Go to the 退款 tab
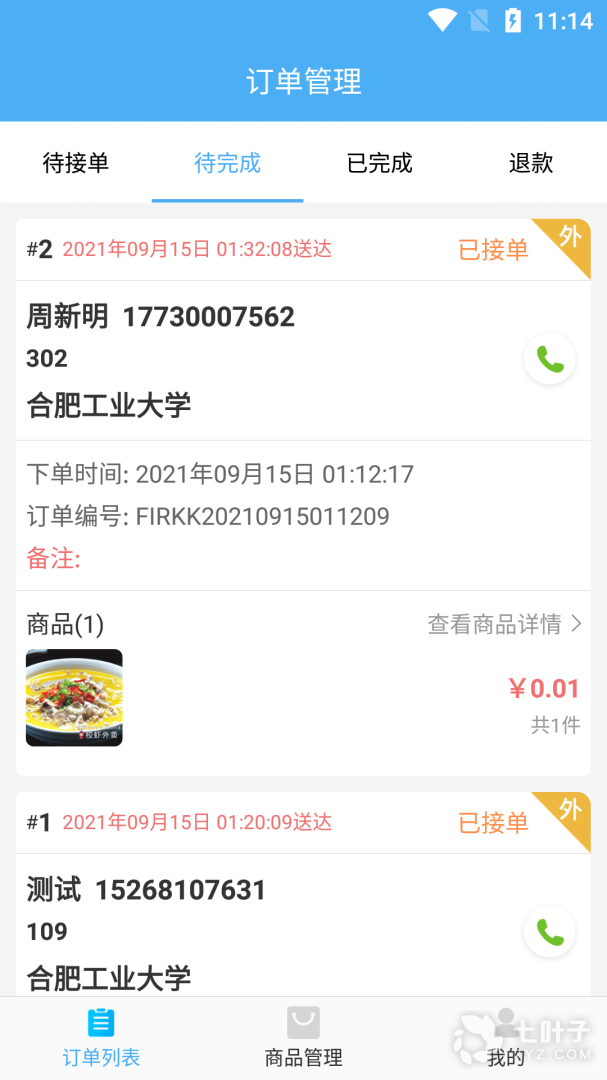This screenshot has width=607, height=1080. [x=531, y=163]
